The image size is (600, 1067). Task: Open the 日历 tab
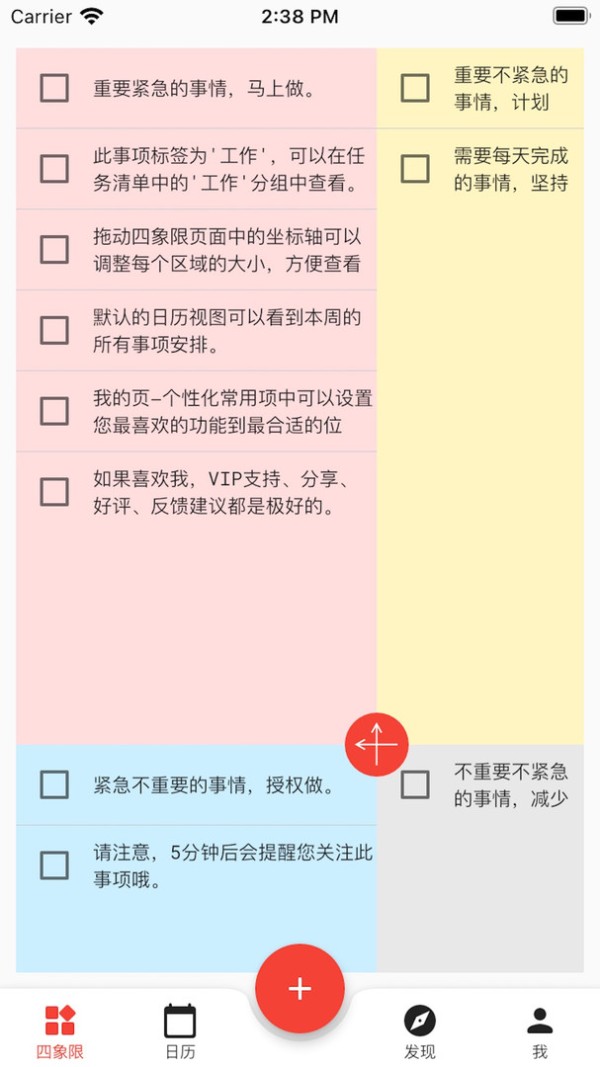(180, 1032)
